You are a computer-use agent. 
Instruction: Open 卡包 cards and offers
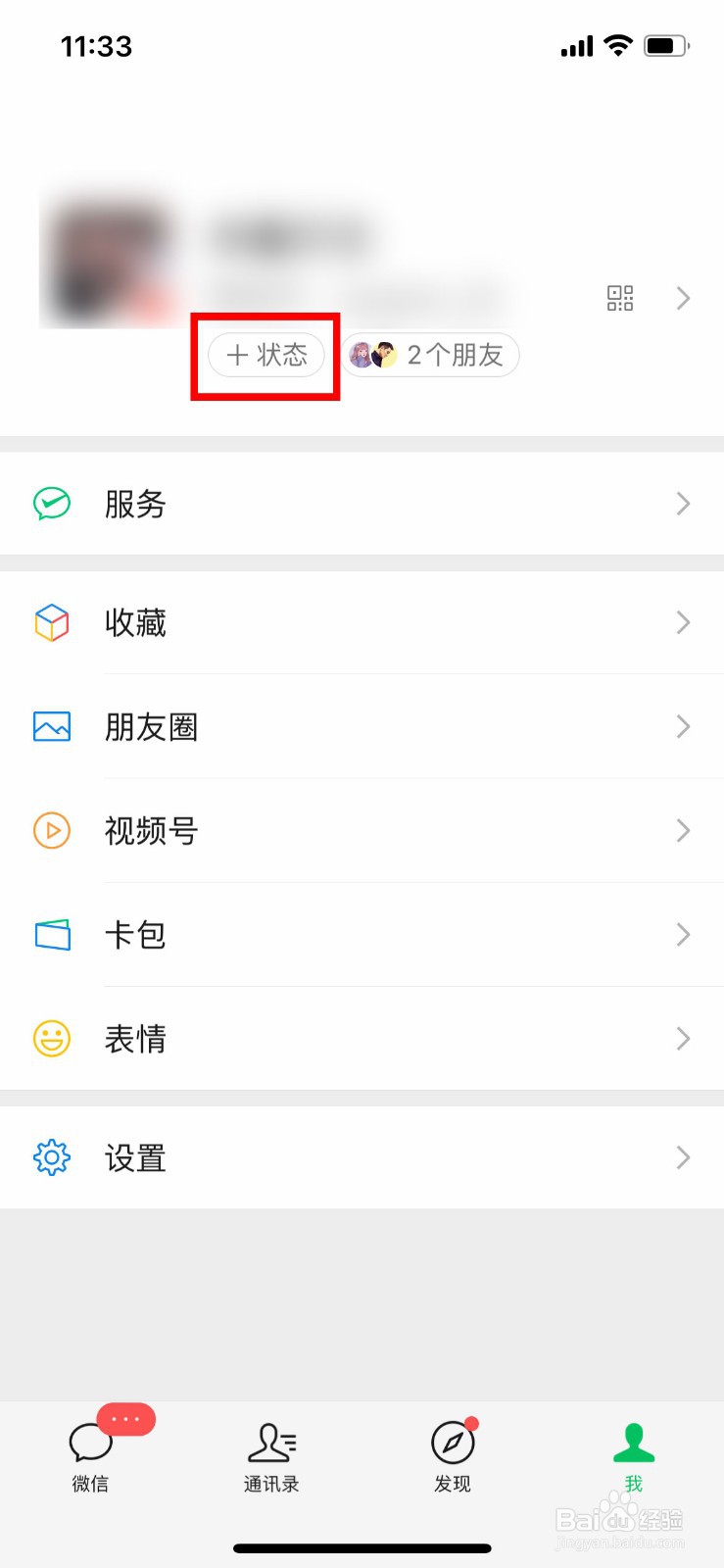click(362, 935)
